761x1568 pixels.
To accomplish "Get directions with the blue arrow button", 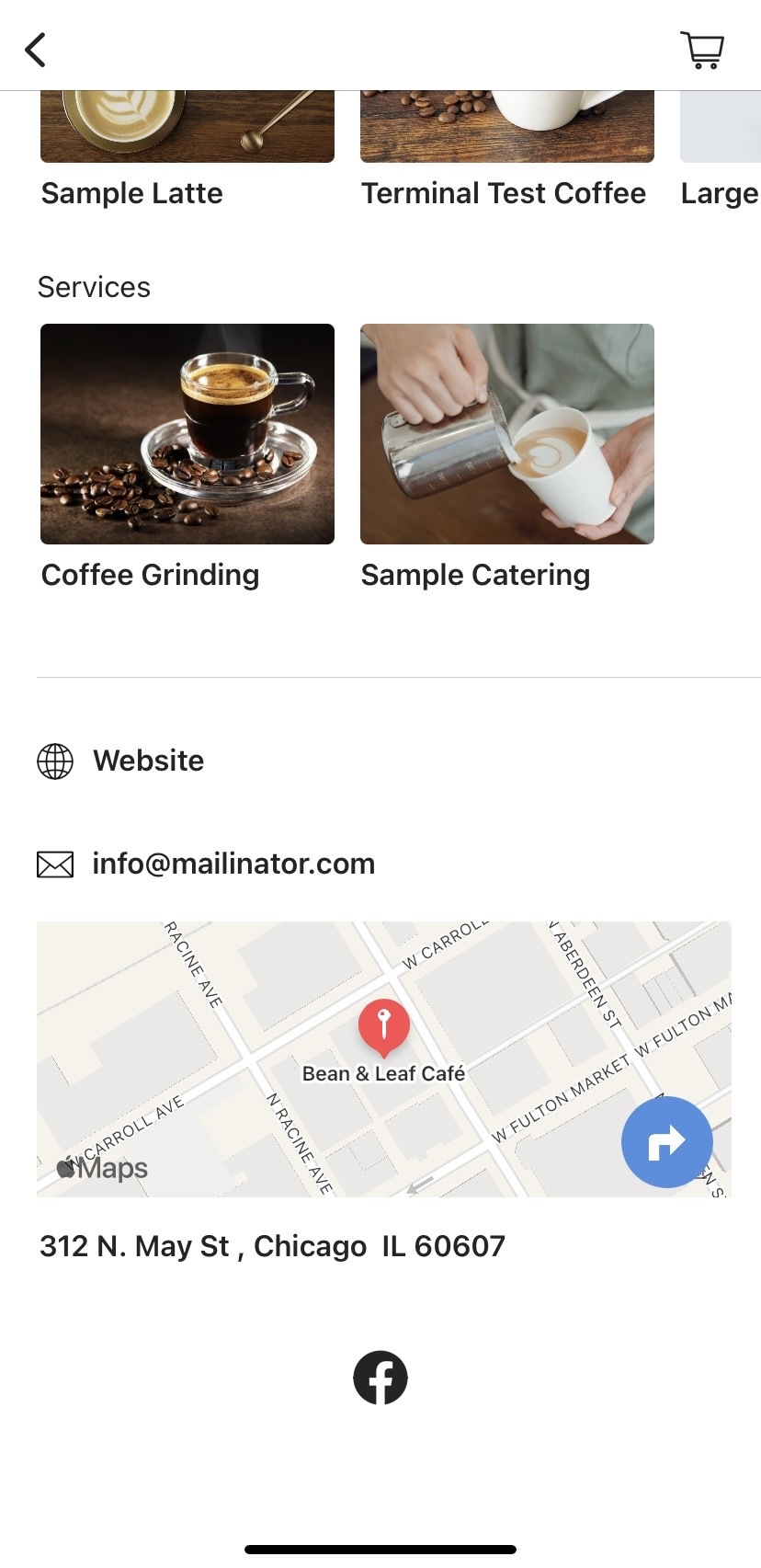I will pyautogui.click(x=666, y=1141).
